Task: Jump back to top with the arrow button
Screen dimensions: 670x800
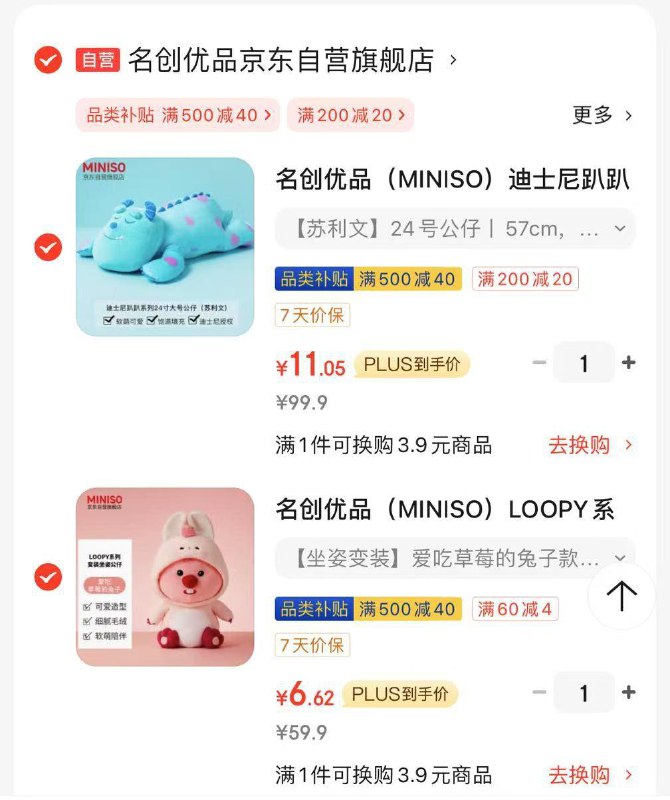Action: click(621, 596)
